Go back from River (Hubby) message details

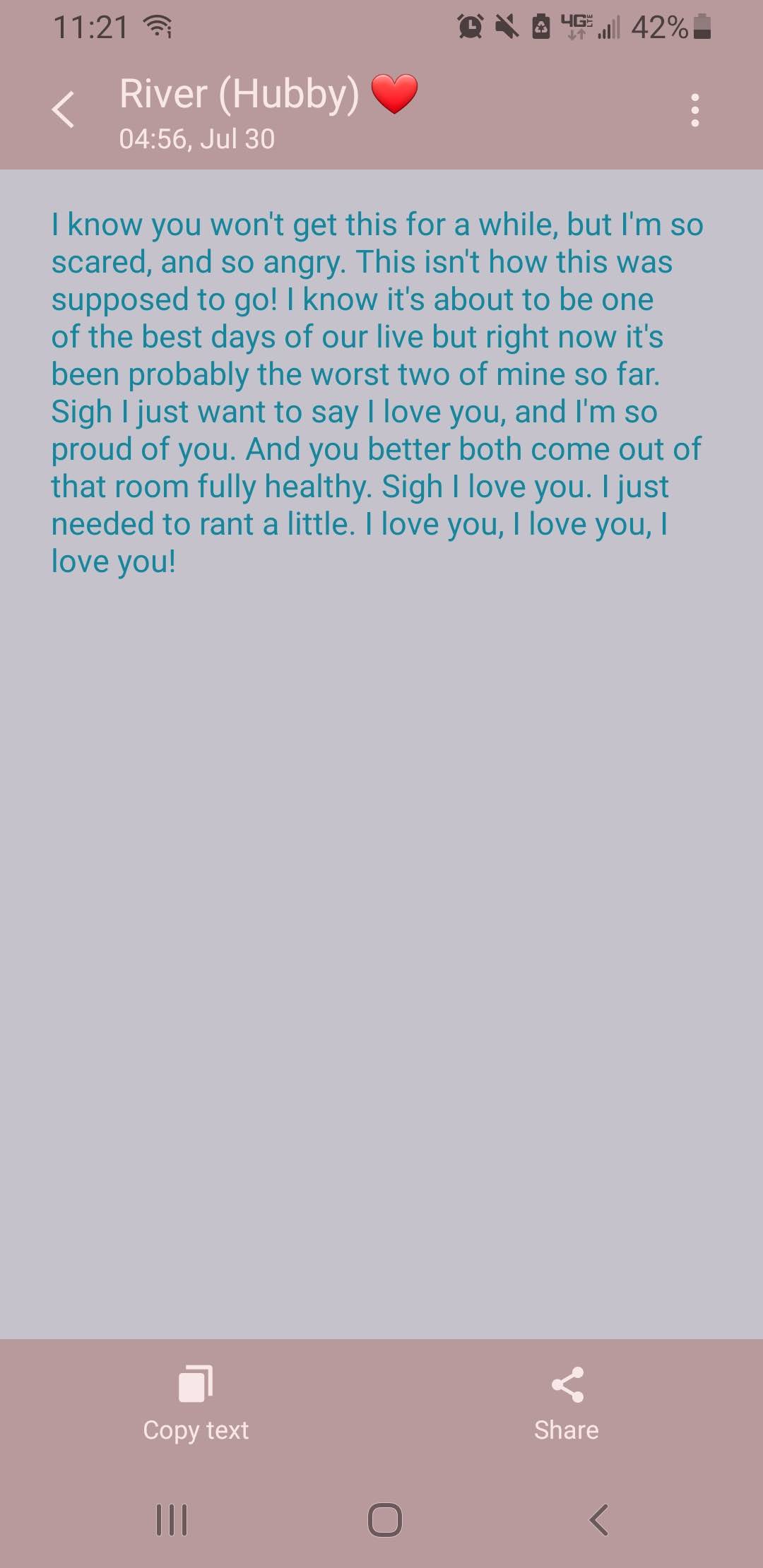pos(64,110)
